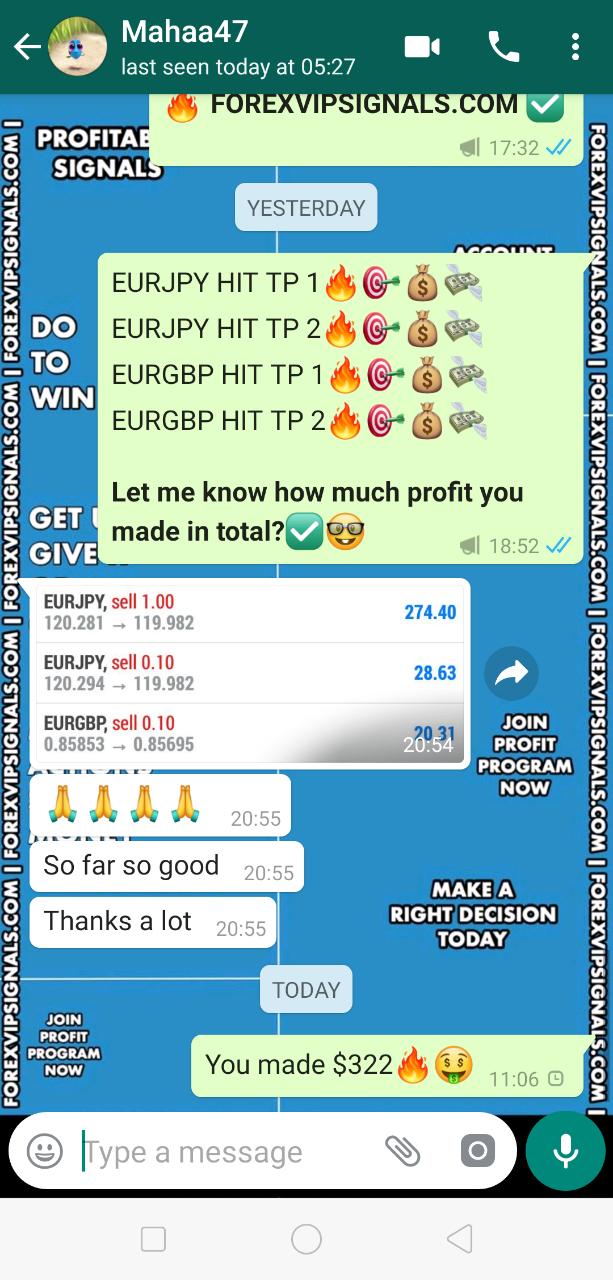View Mahaa47 contact info

[237, 47]
